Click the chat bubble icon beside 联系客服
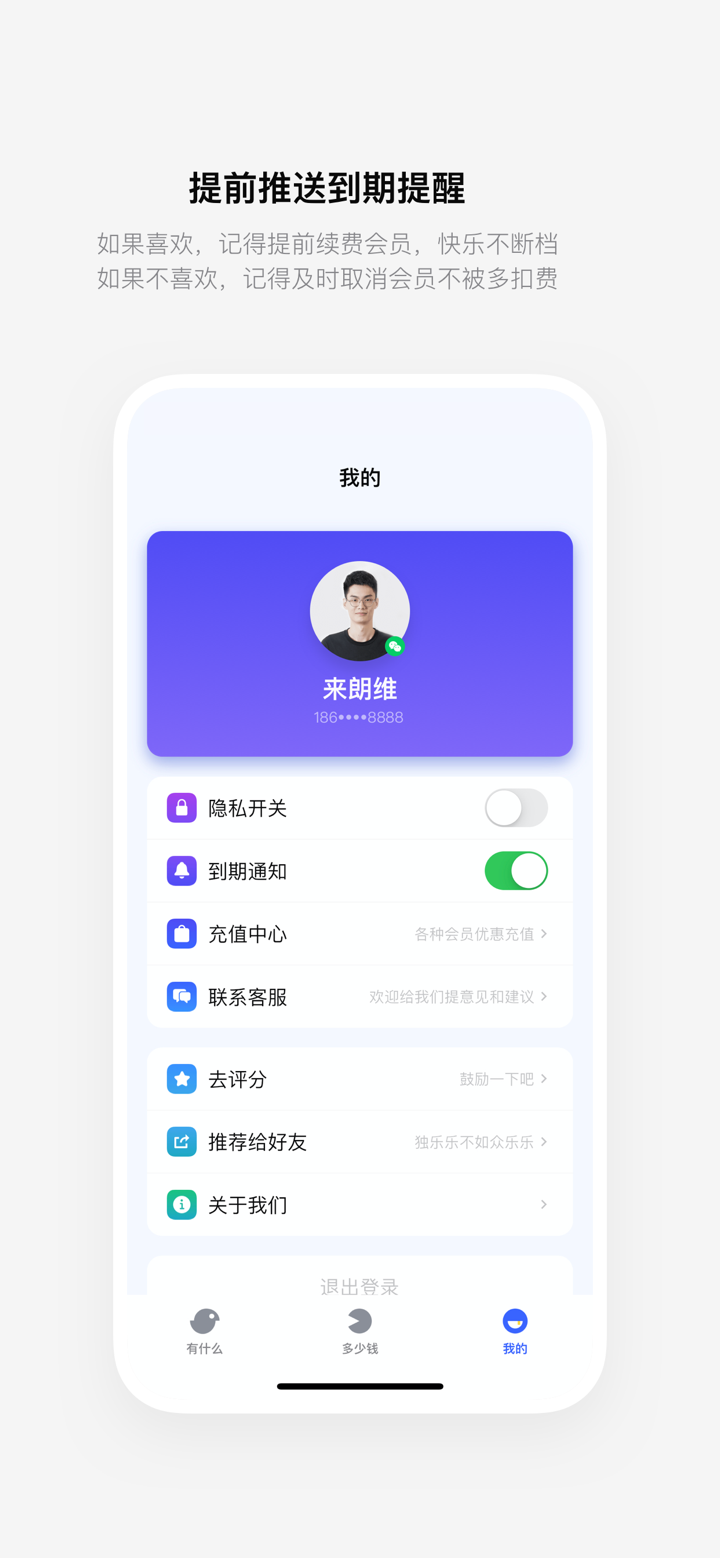This screenshot has width=720, height=1558. tap(181, 996)
